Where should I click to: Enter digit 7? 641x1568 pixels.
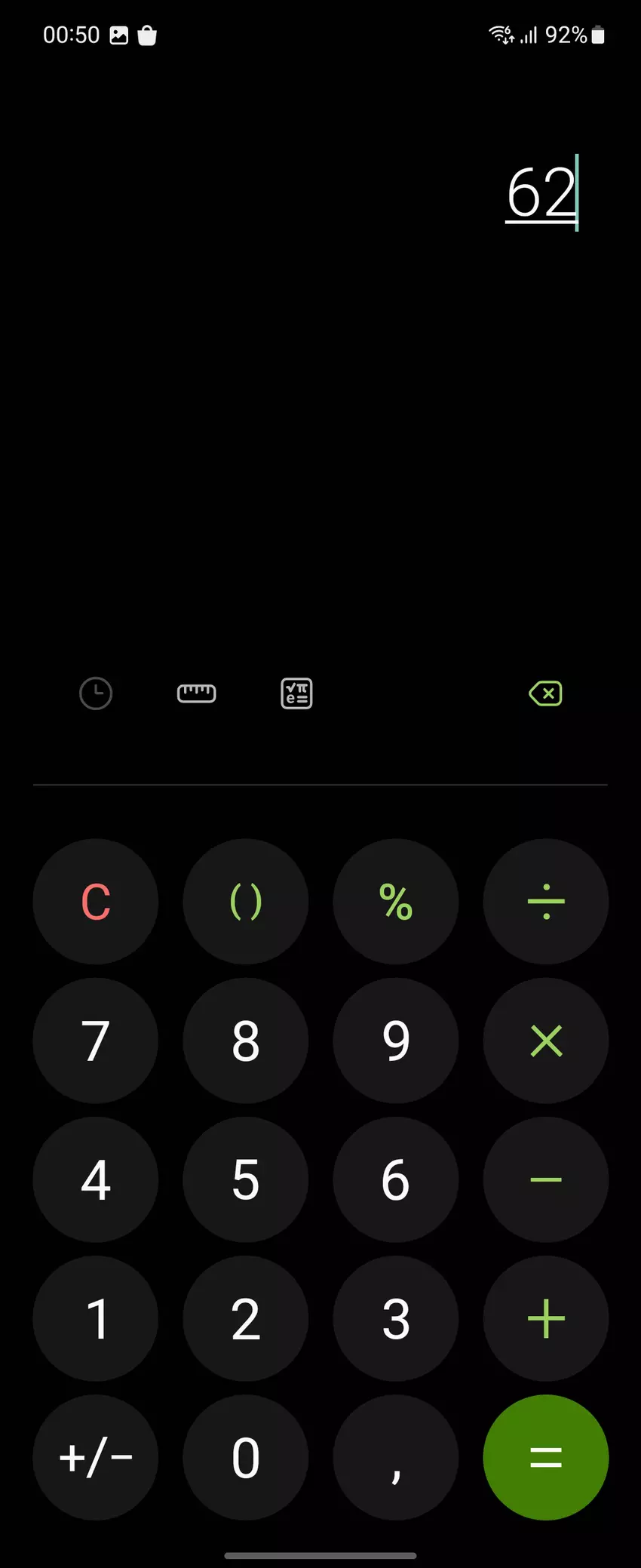click(96, 1041)
